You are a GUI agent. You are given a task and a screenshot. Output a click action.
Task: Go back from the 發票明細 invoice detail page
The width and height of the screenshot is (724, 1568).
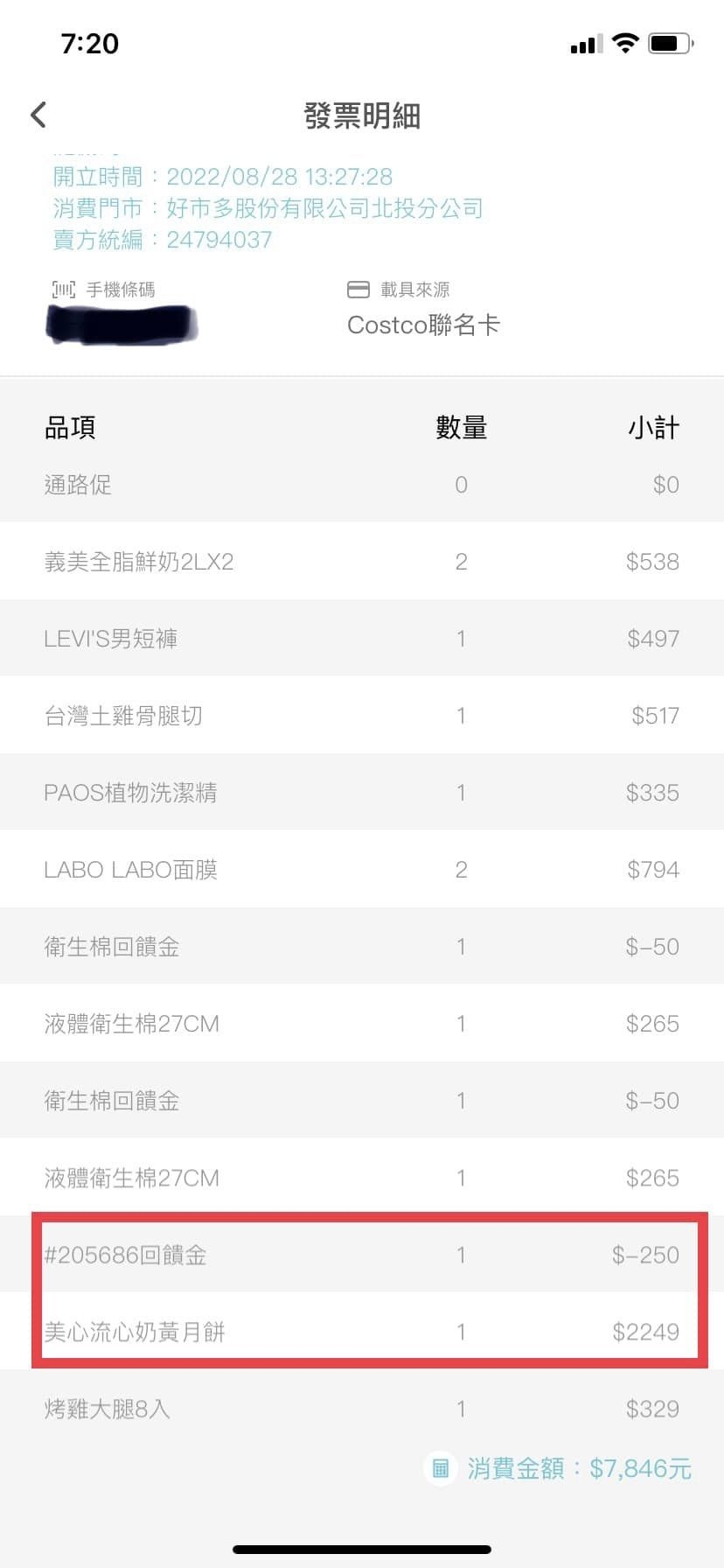tap(38, 115)
